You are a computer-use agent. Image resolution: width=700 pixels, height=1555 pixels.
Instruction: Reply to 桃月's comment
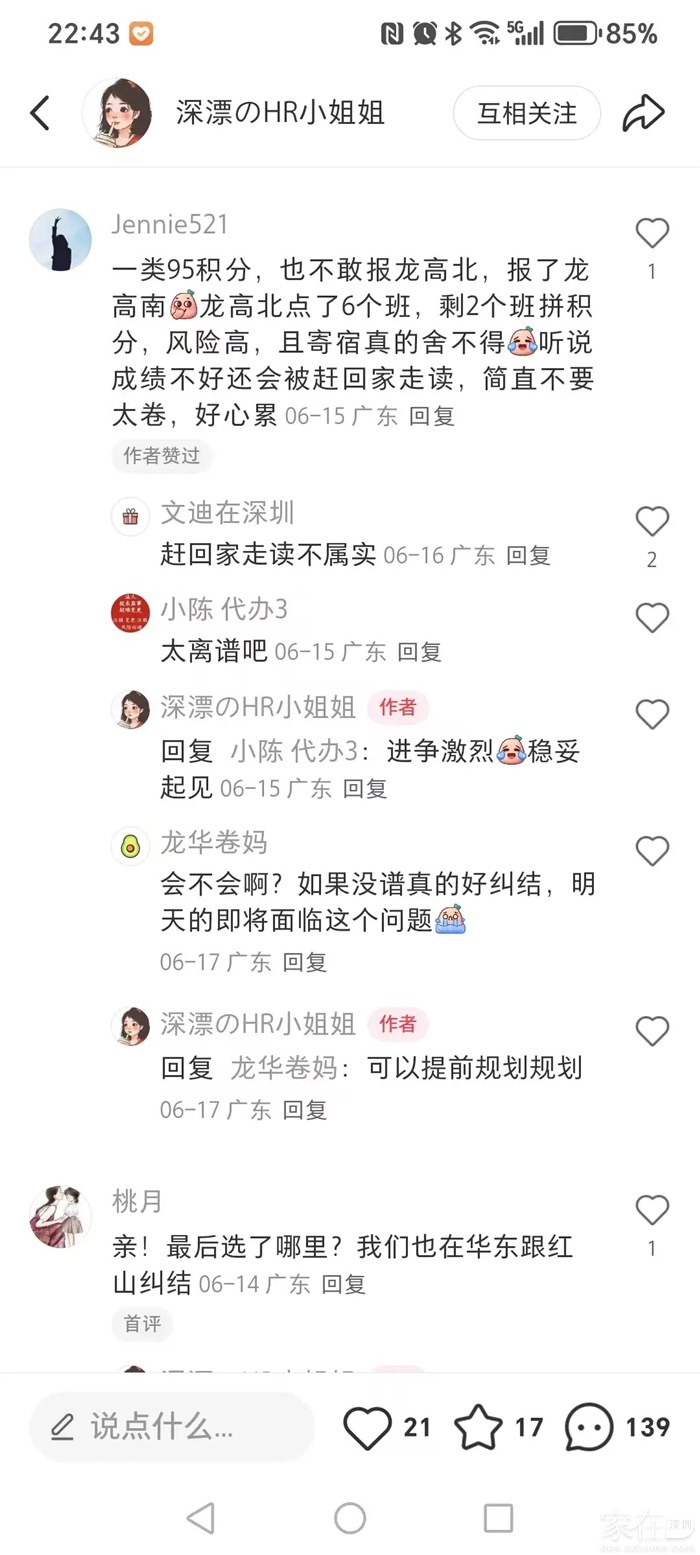tap(344, 1283)
